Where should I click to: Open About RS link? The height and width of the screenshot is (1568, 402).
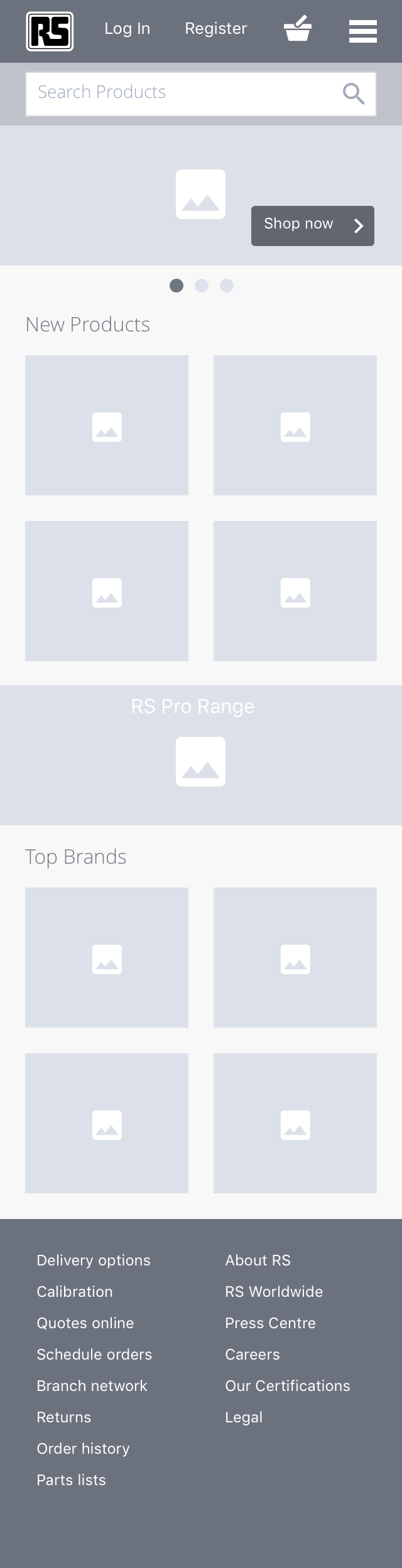[258, 1260]
